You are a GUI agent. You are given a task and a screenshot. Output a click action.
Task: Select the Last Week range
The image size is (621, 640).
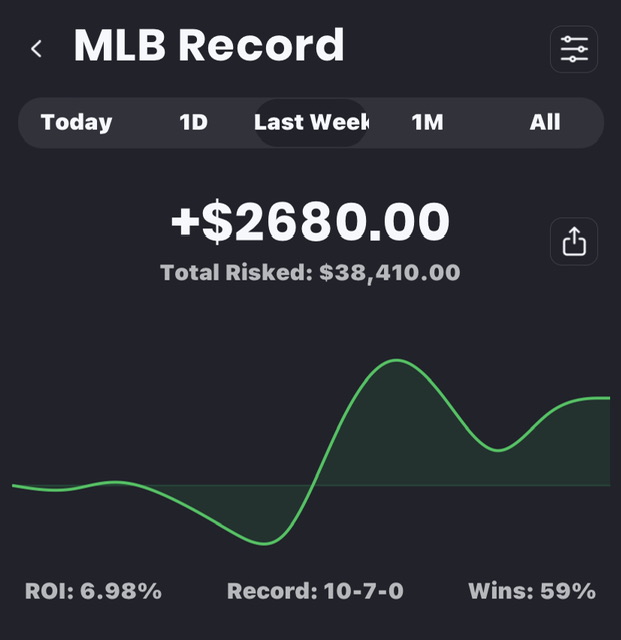pos(311,123)
